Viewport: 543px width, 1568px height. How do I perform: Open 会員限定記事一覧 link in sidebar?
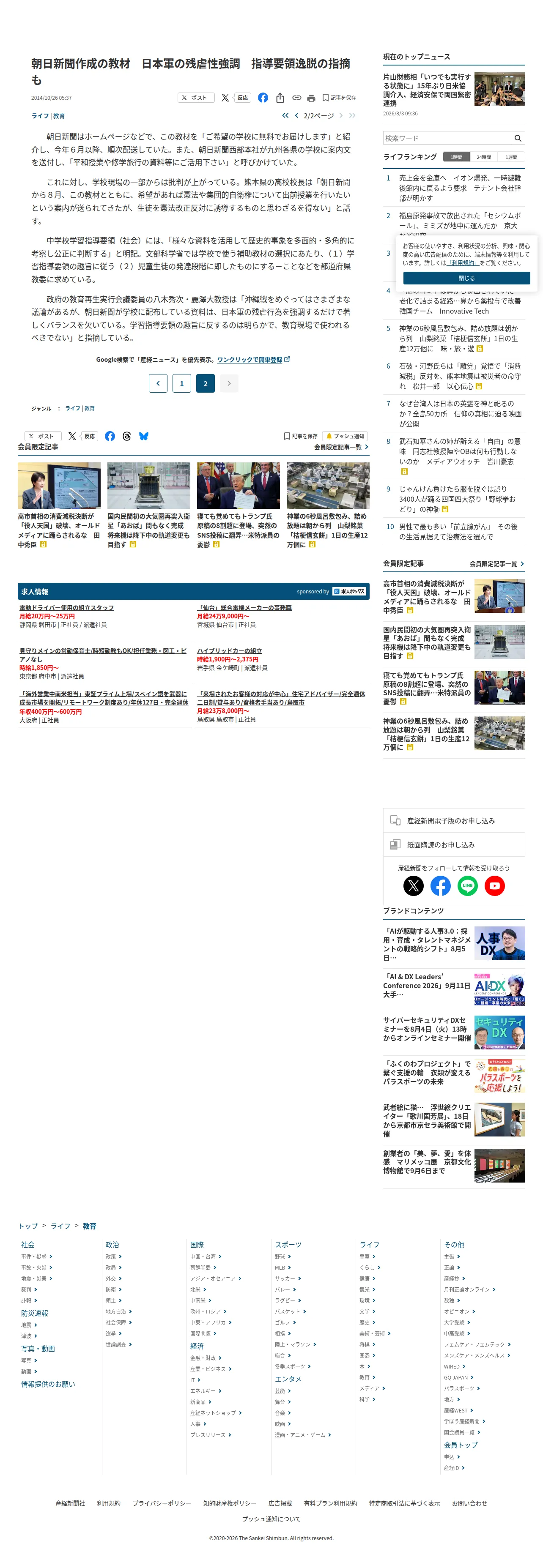497,564
